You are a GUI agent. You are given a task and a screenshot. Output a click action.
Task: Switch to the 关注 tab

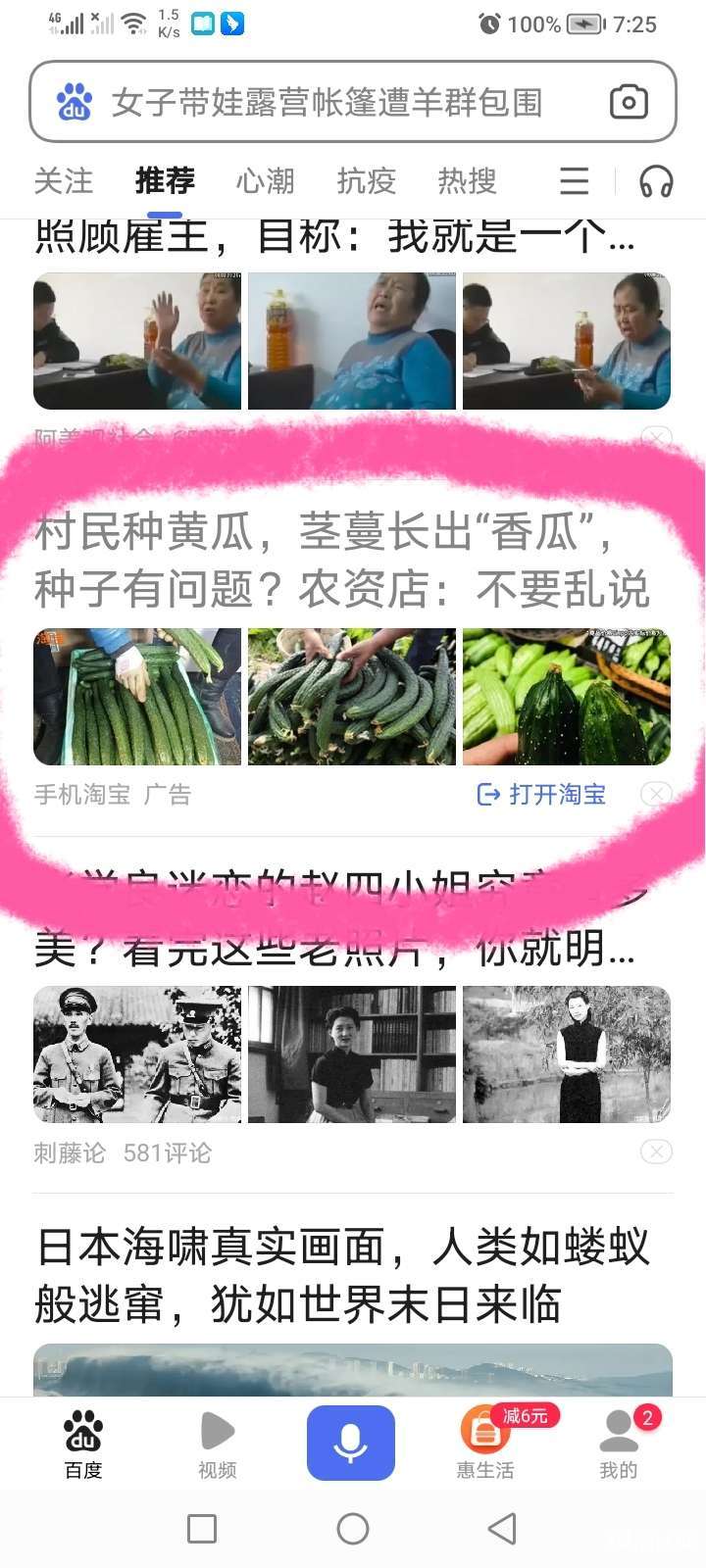[x=63, y=181]
